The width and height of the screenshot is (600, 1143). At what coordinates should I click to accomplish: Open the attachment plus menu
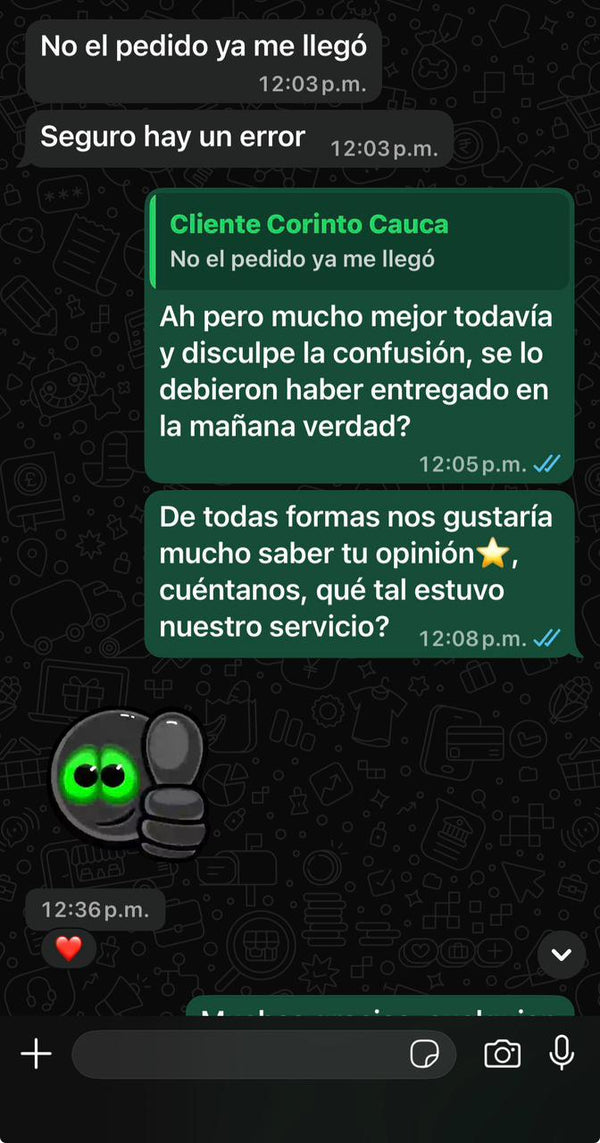[x=36, y=1053]
